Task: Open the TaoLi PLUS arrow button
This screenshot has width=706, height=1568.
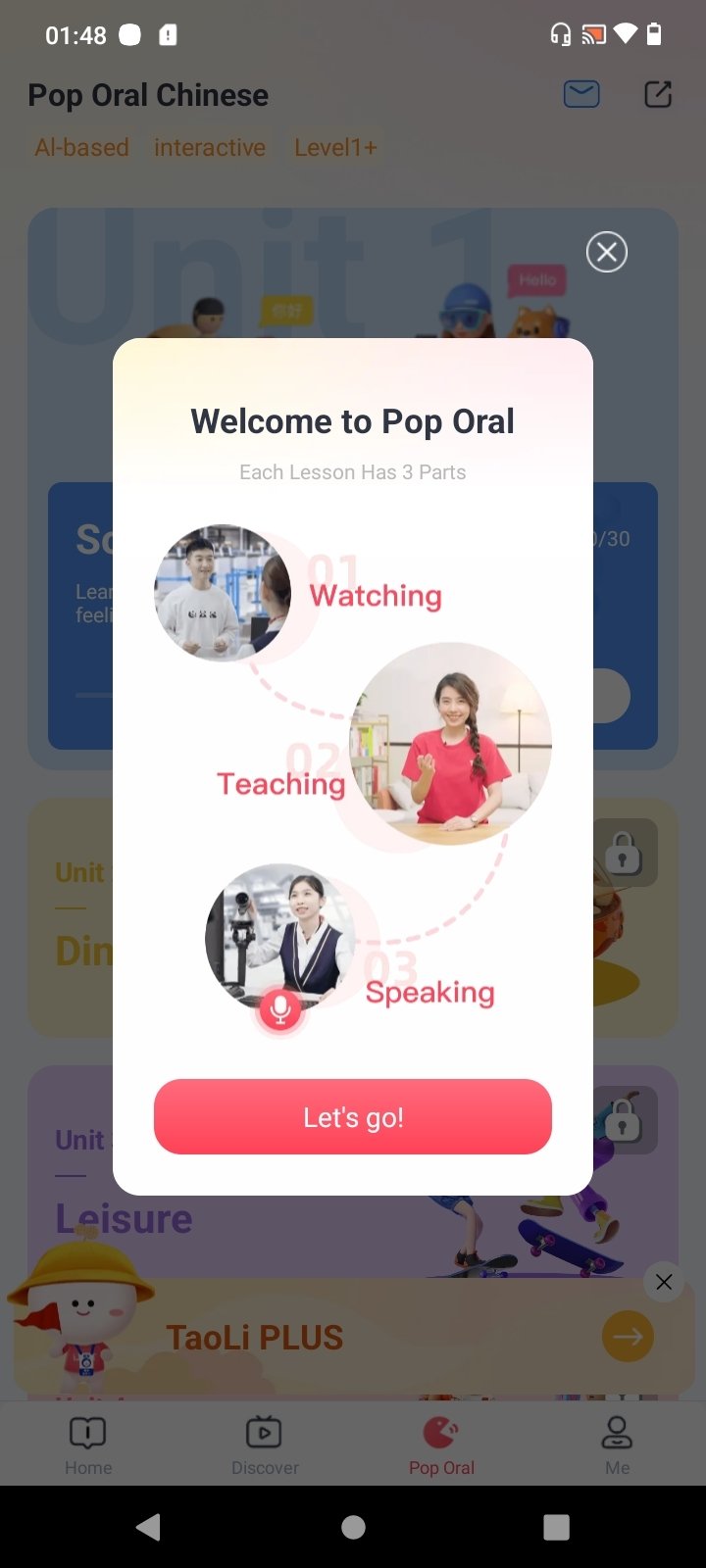Action: coord(628,1337)
